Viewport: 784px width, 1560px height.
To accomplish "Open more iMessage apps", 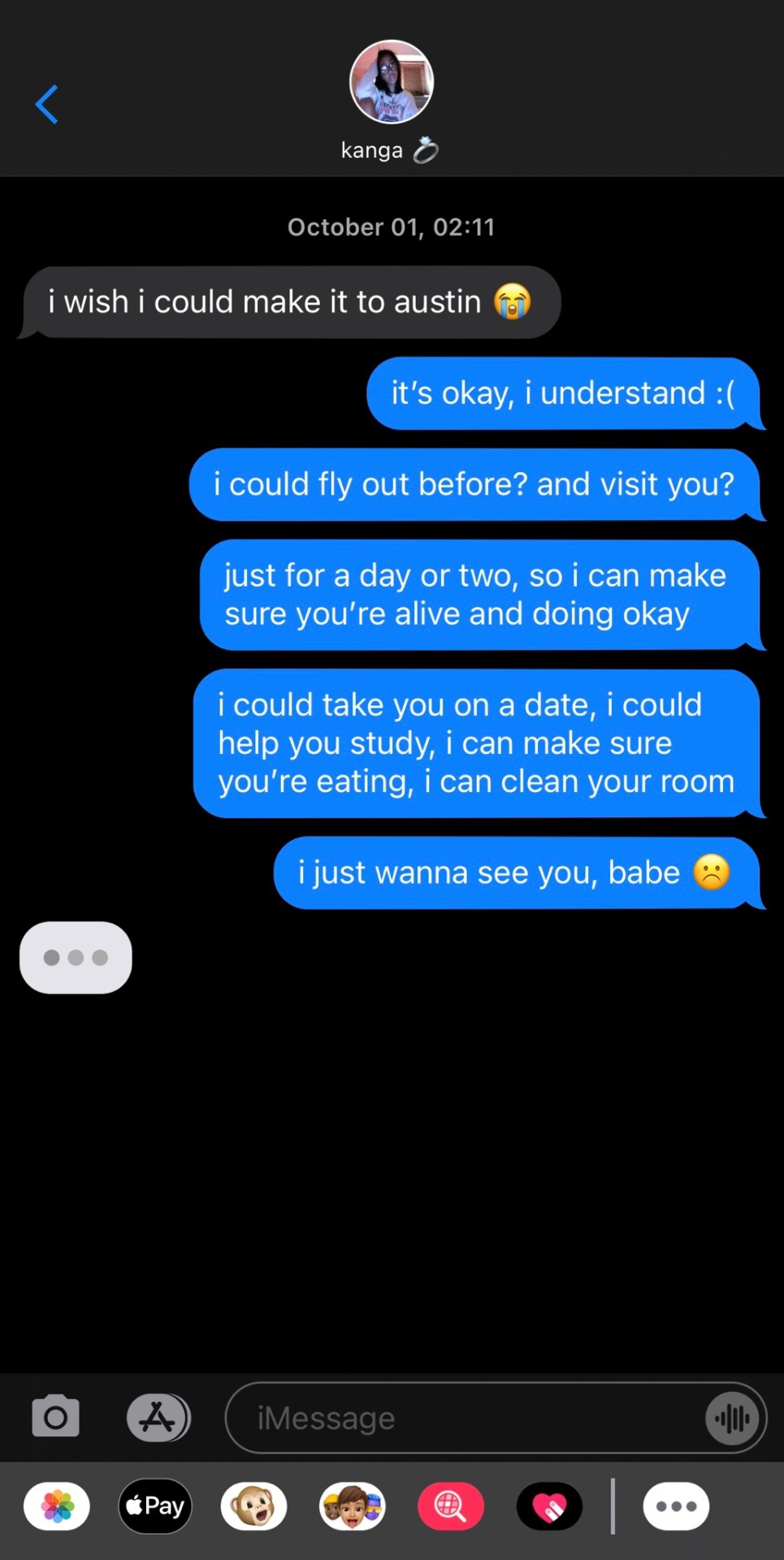I will point(676,1506).
